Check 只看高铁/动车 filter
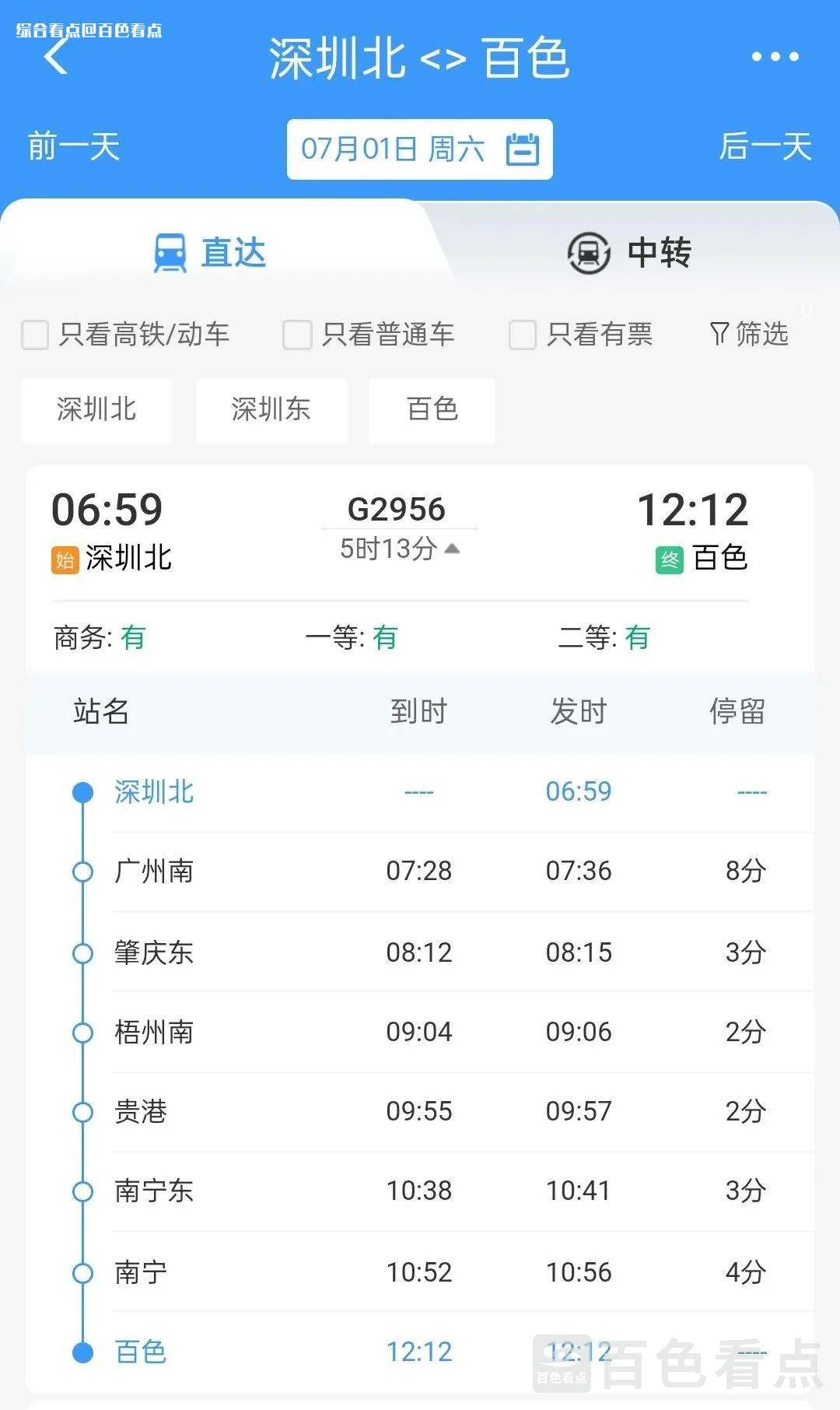 tap(36, 335)
